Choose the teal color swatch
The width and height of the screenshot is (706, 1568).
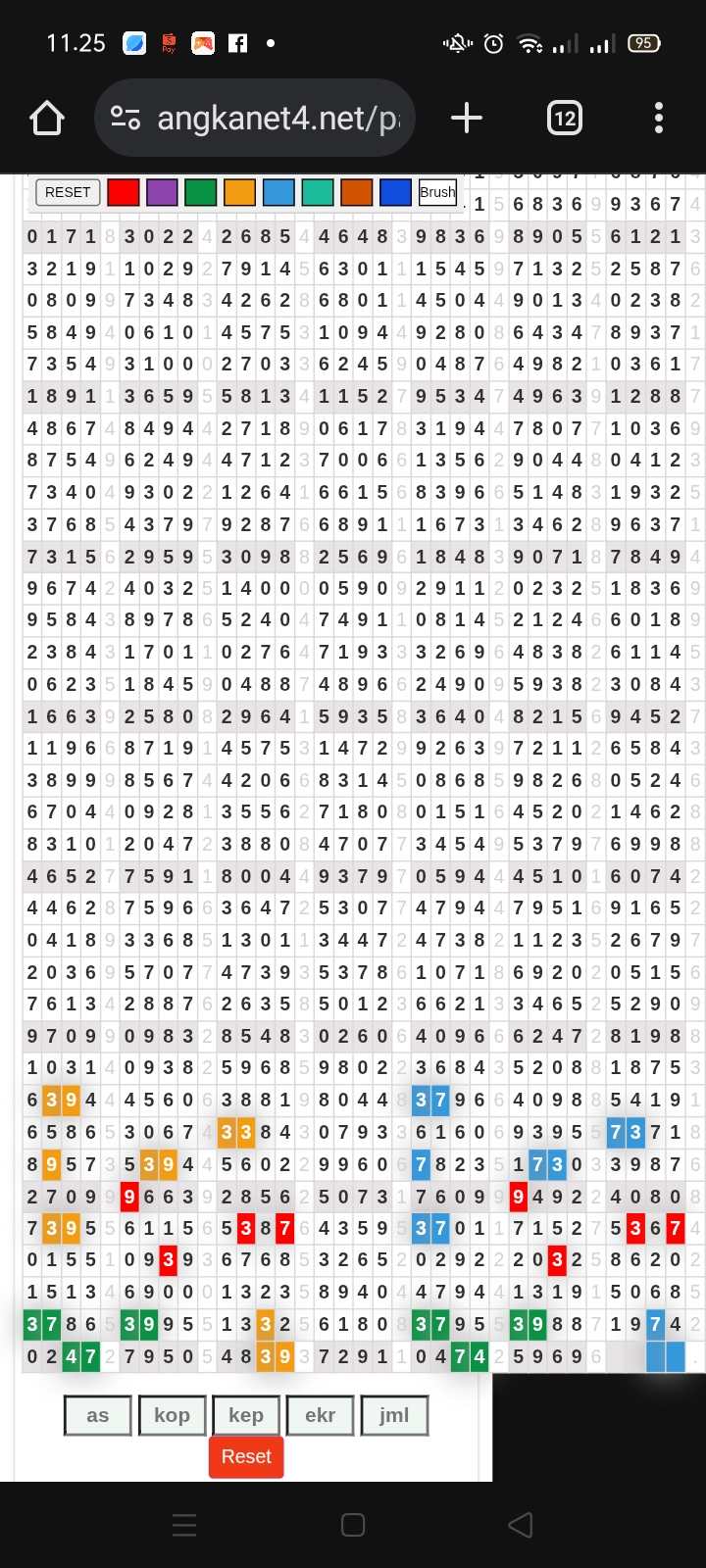318,192
